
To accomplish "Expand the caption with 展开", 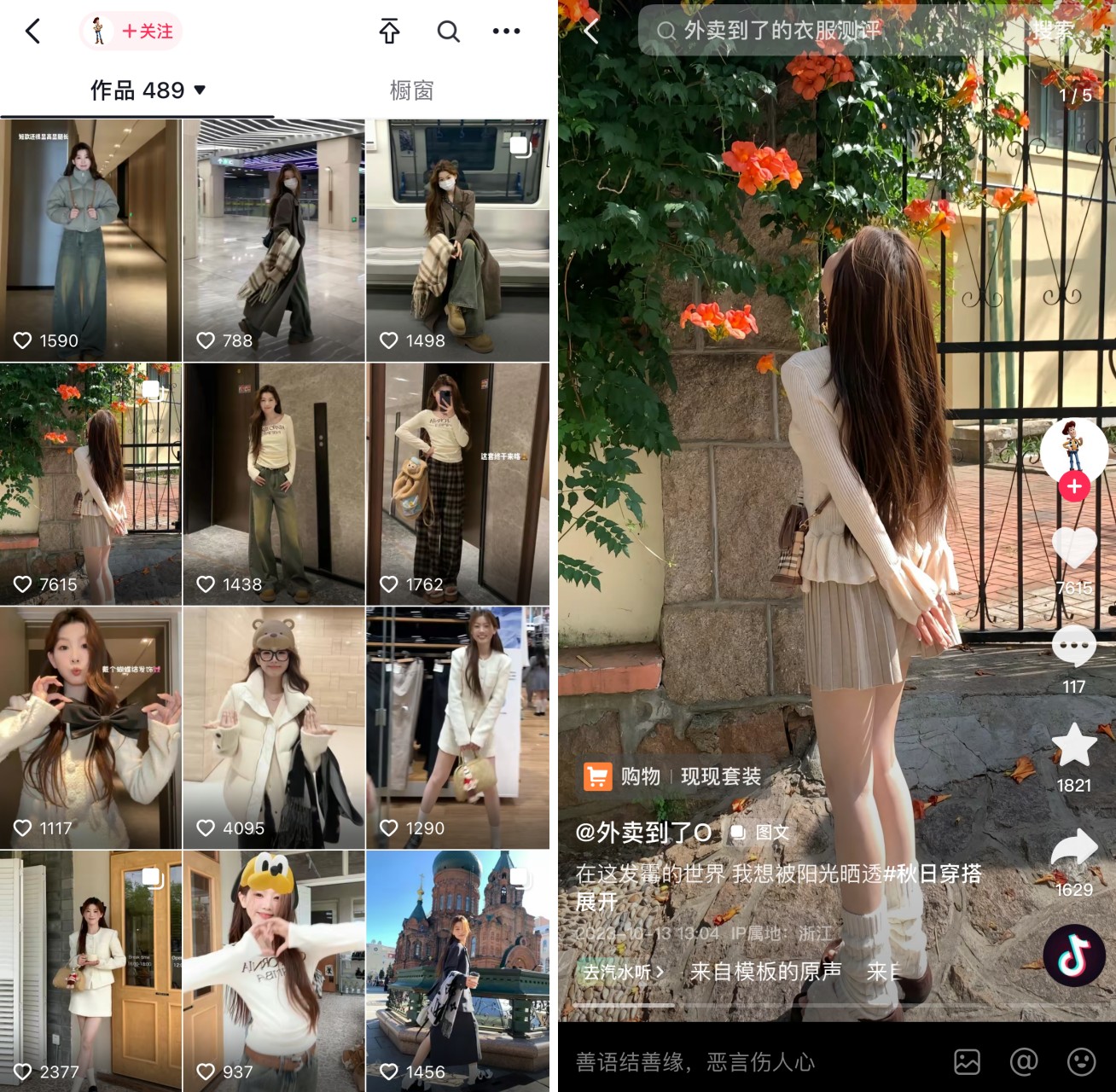I will (x=596, y=902).
